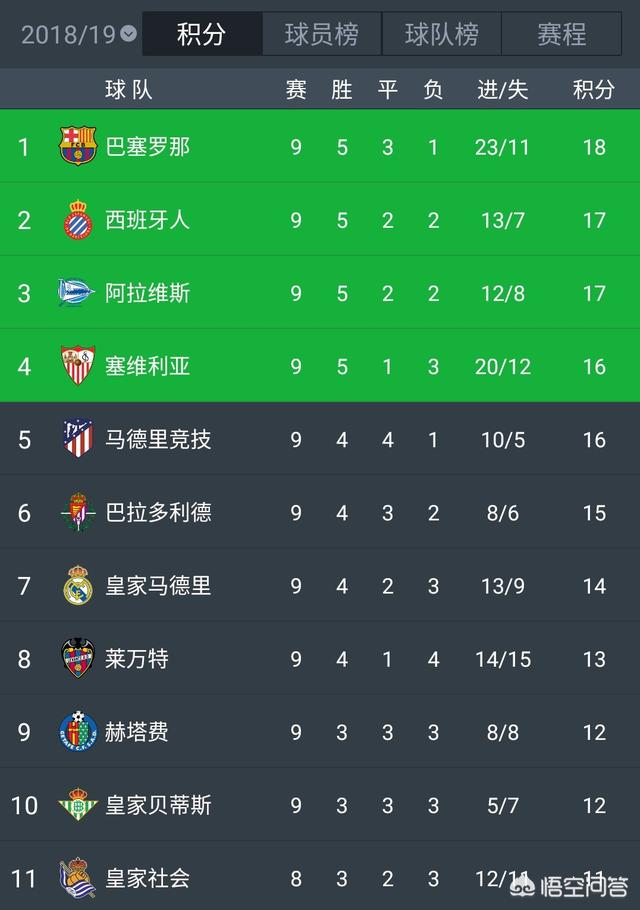Open the 皇家贝蒂斯 team row

[158, 804]
